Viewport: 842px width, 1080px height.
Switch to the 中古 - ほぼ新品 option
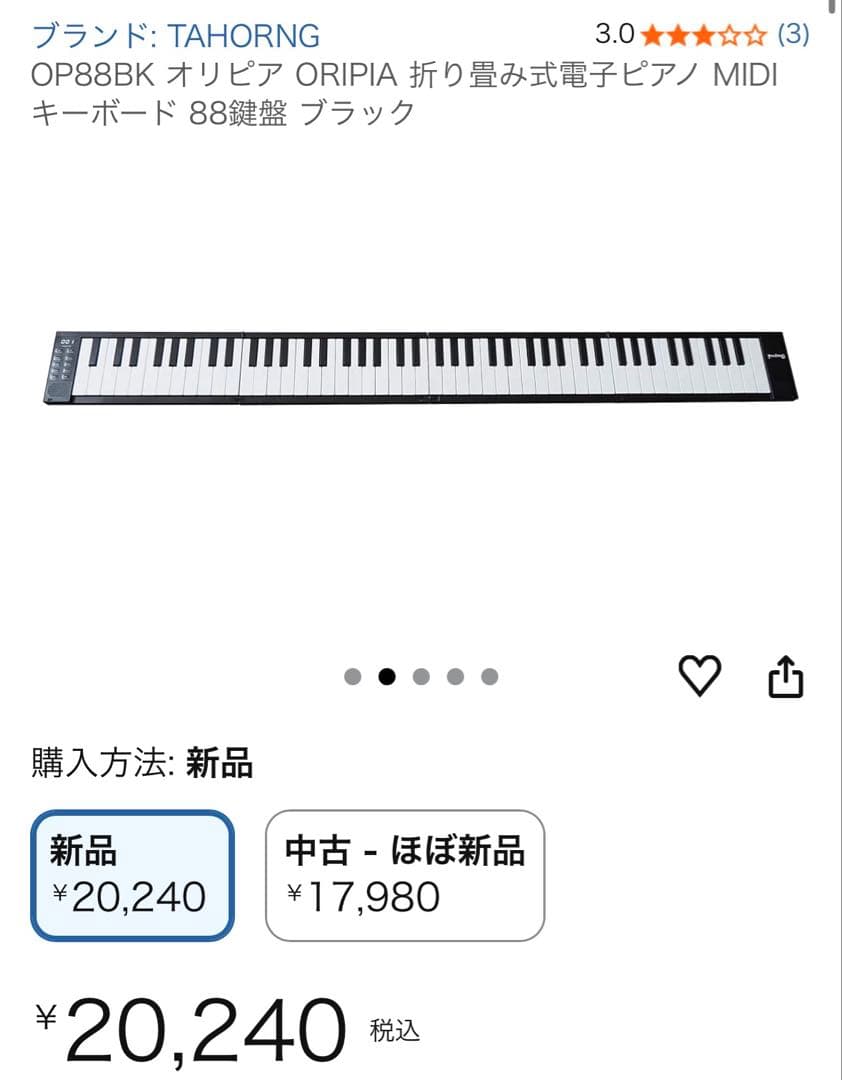(x=404, y=875)
